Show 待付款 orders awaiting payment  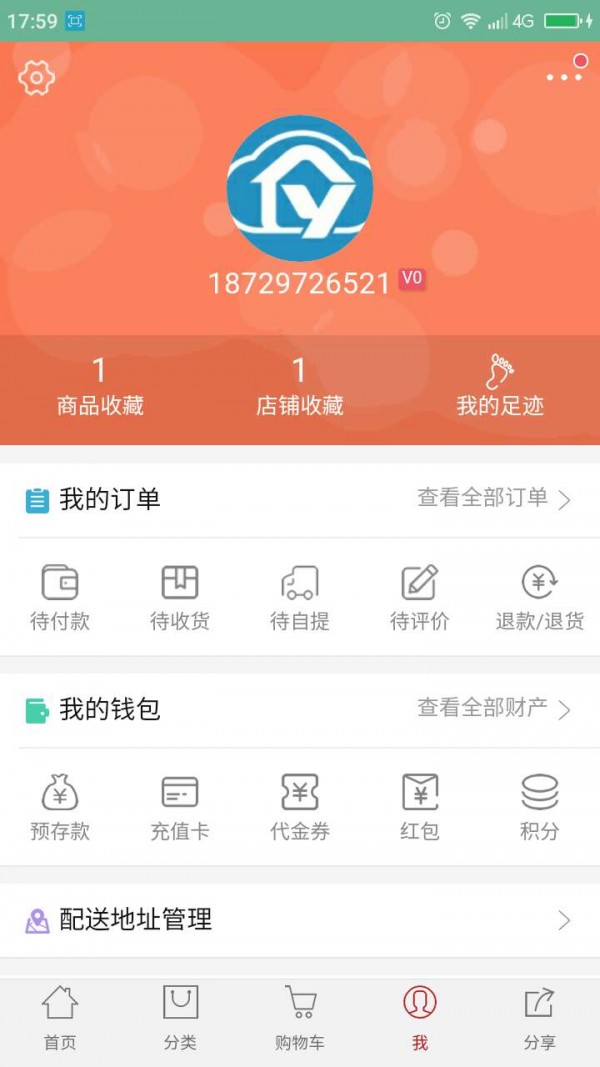pyautogui.click(x=60, y=598)
